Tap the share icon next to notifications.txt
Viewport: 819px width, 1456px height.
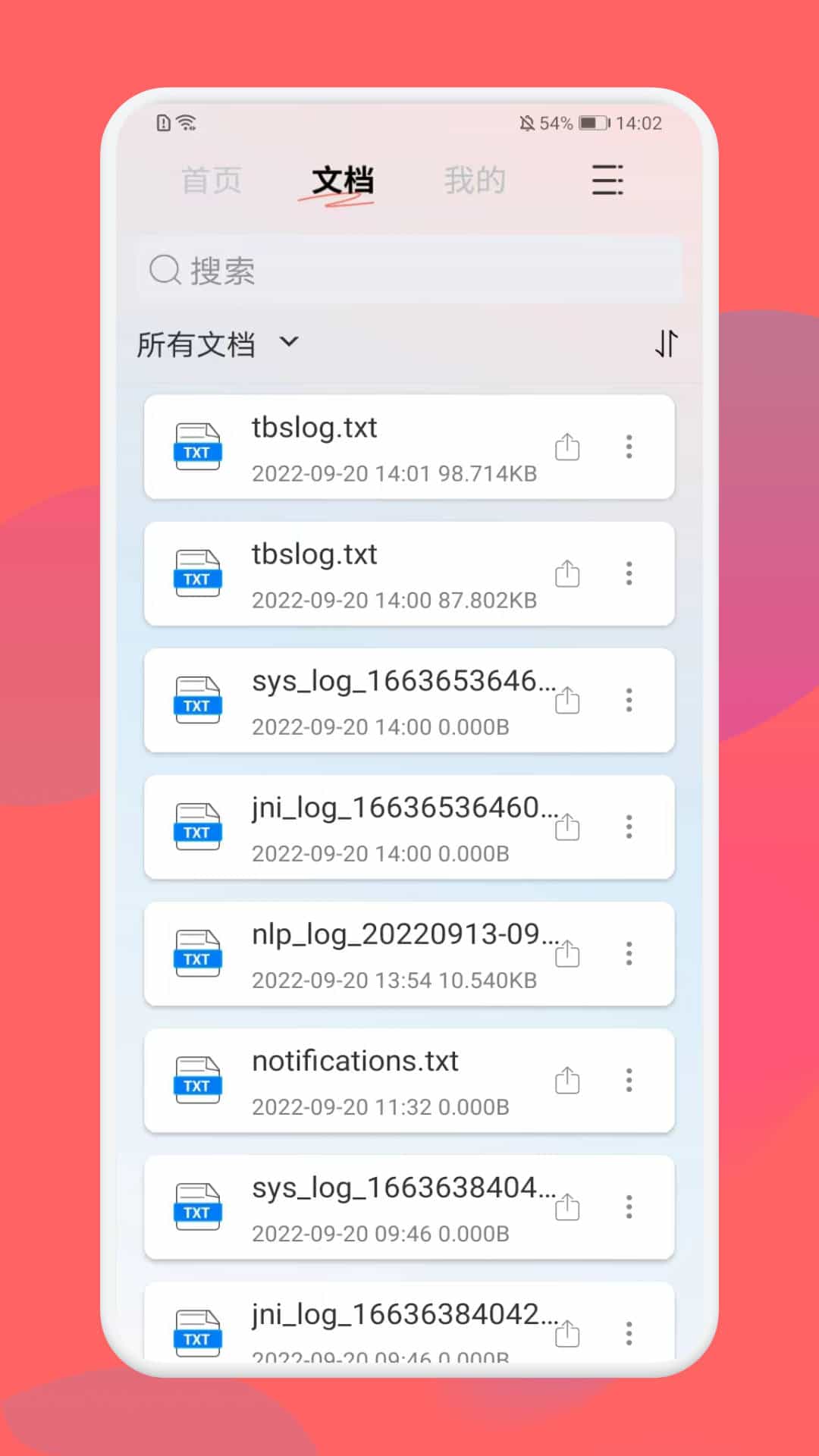click(568, 1080)
